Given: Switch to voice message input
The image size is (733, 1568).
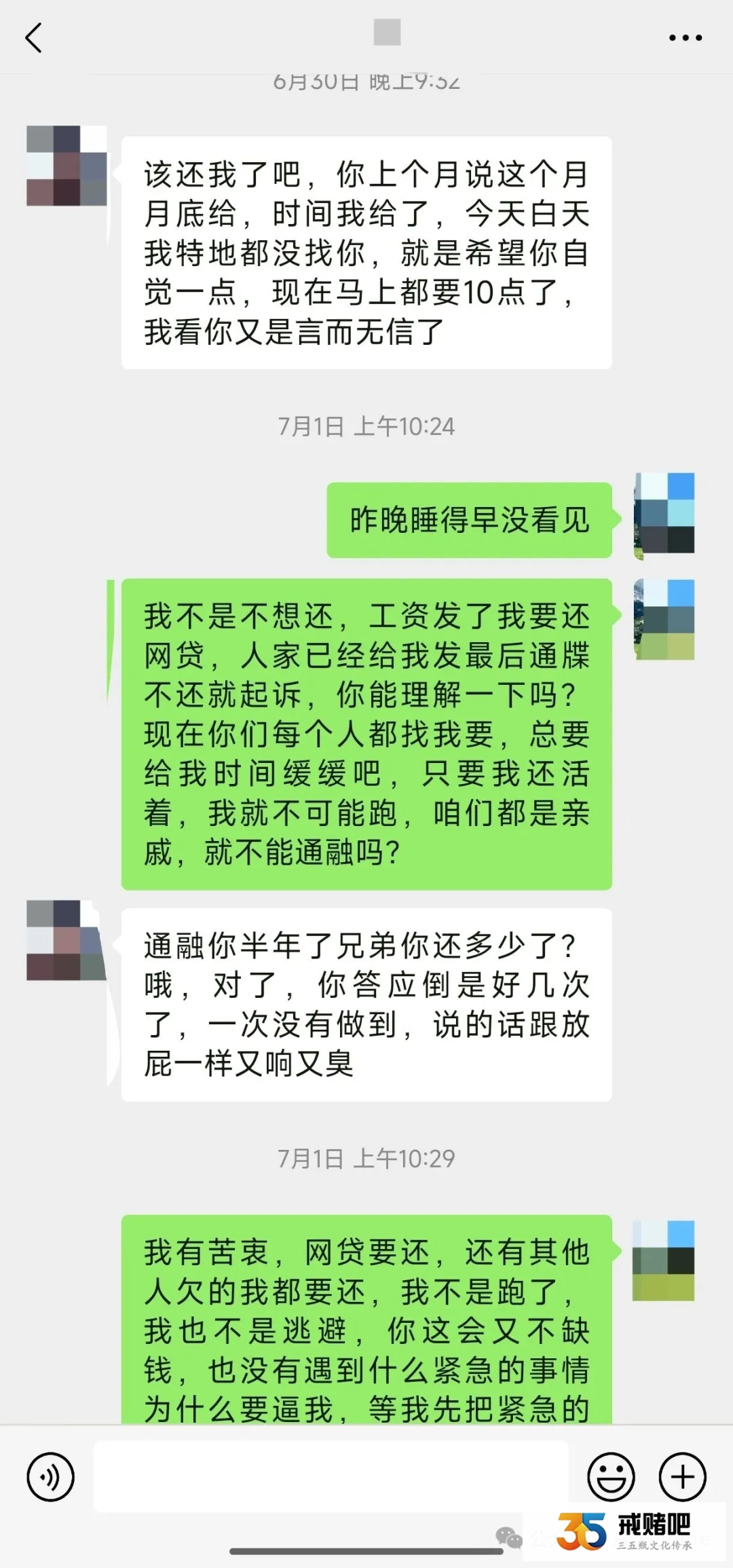Looking at the screenshot, I should [50, 1476].
